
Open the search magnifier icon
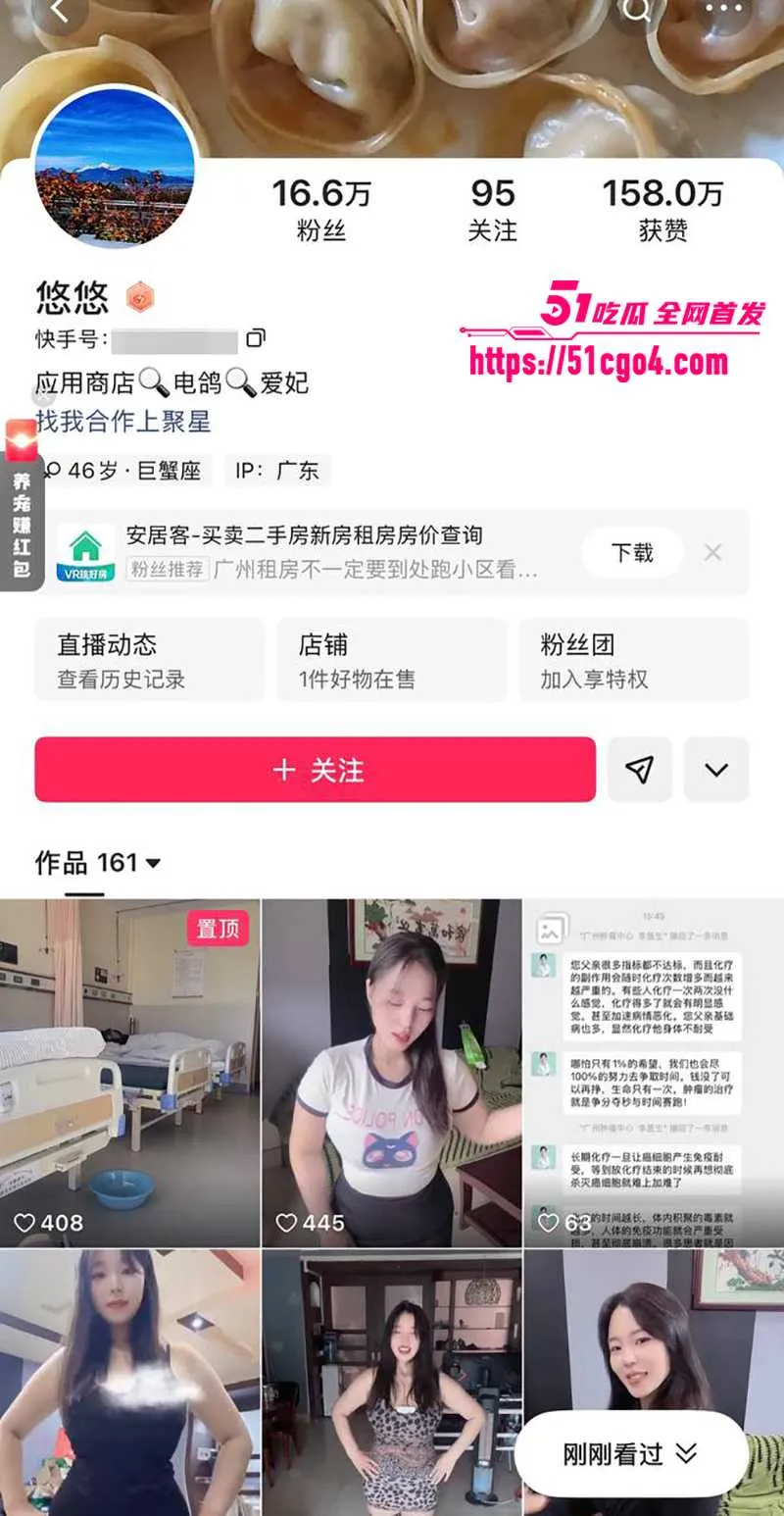[637, 10]
